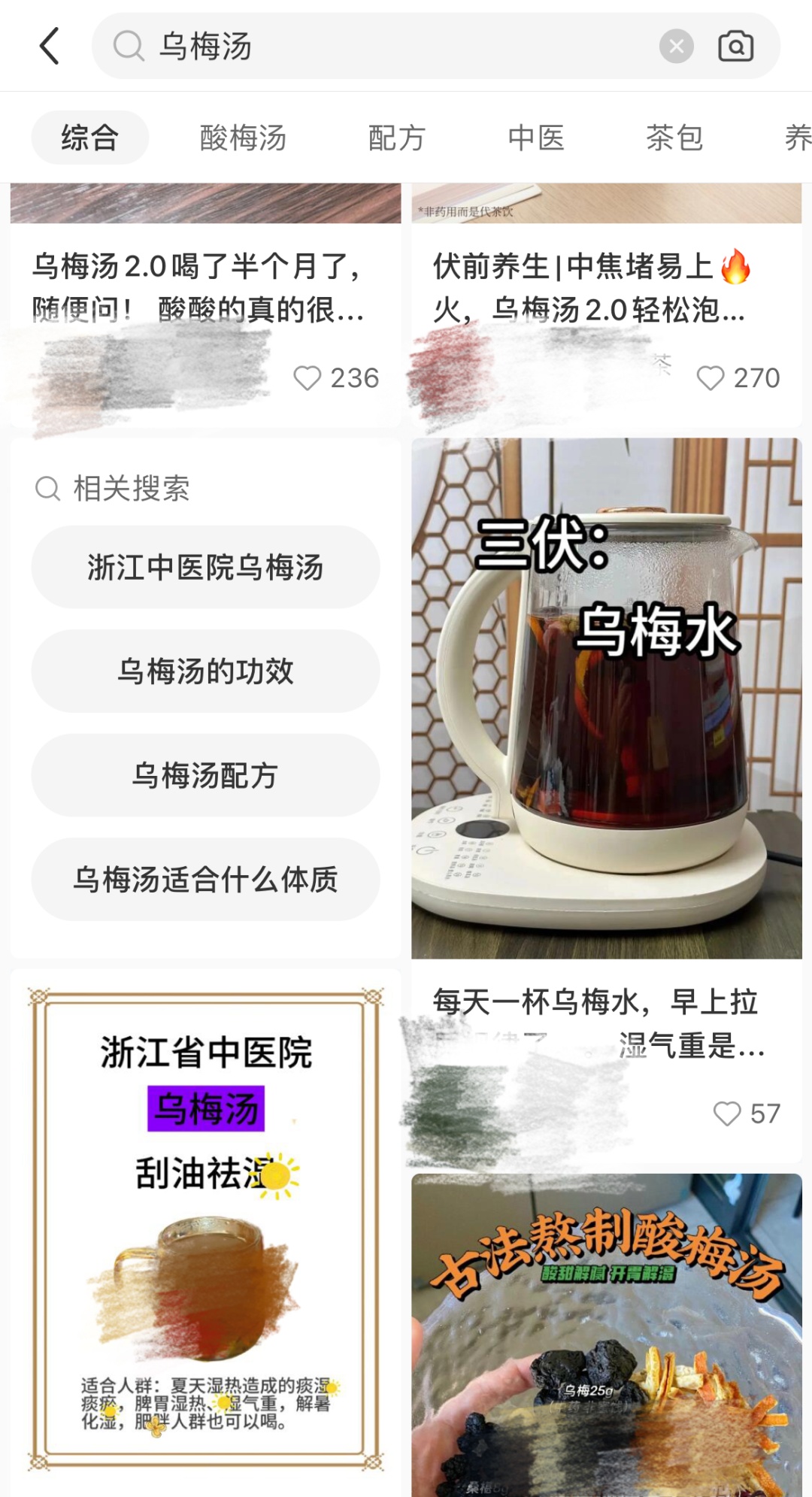Switch to the 酸梅汤 tab
Image resolution: width=812 pixels, height=1497 pixels.
[x=241, y=138]
